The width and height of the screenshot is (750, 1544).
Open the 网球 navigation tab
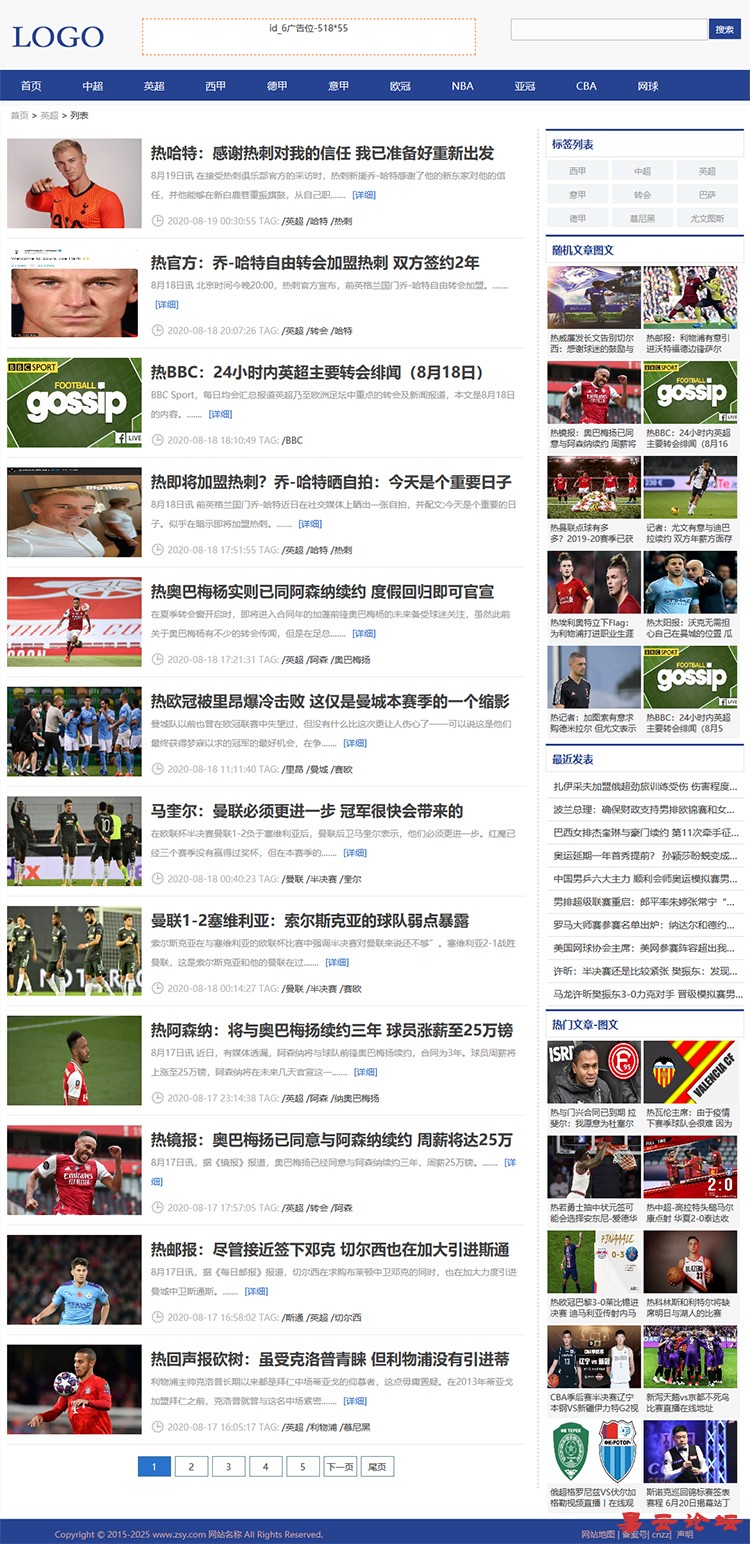647,86
